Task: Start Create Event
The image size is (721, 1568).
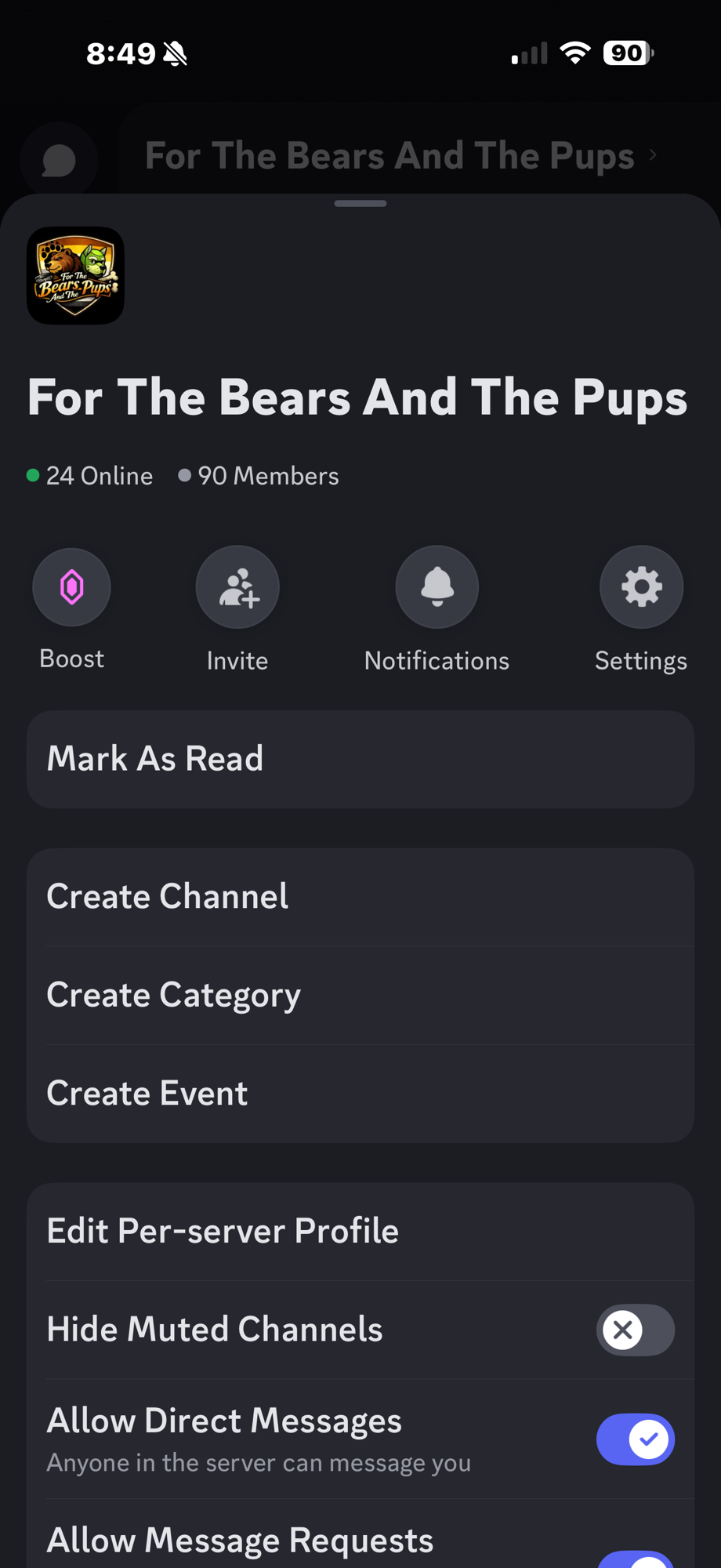Action: 360,1094
